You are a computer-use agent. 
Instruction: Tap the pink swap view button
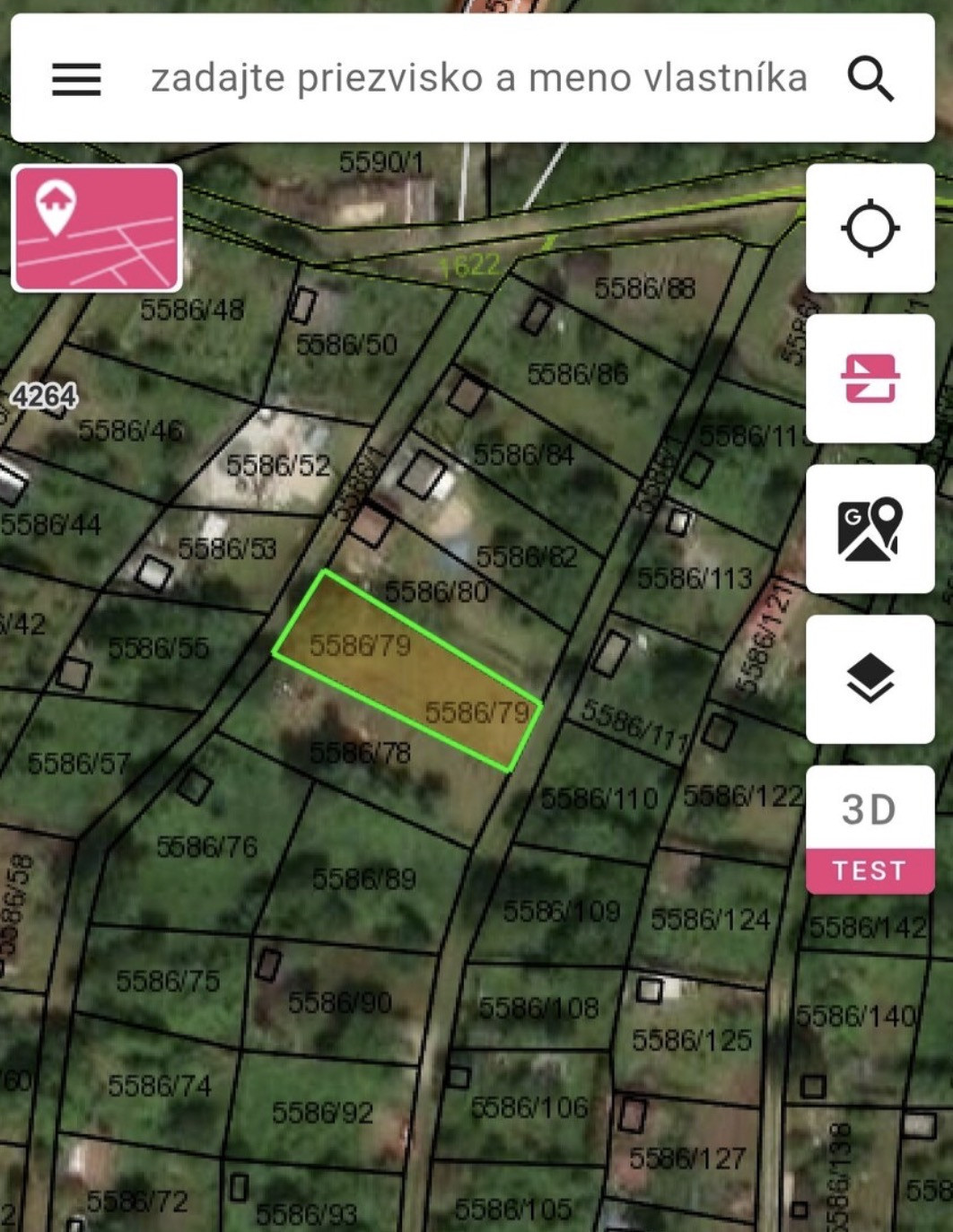click(x=870, y=379)
